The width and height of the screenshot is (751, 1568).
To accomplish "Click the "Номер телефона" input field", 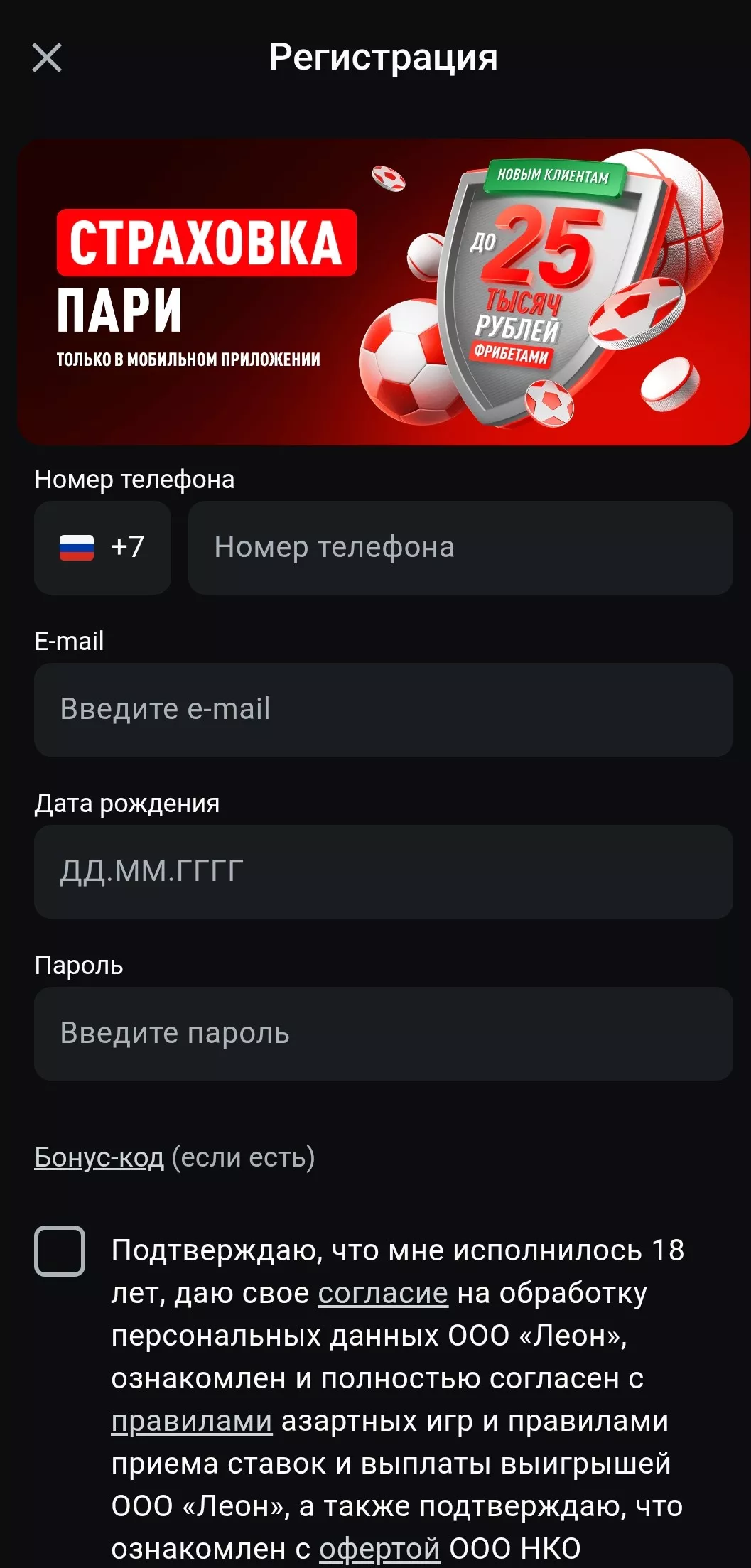I will [460, 548].
